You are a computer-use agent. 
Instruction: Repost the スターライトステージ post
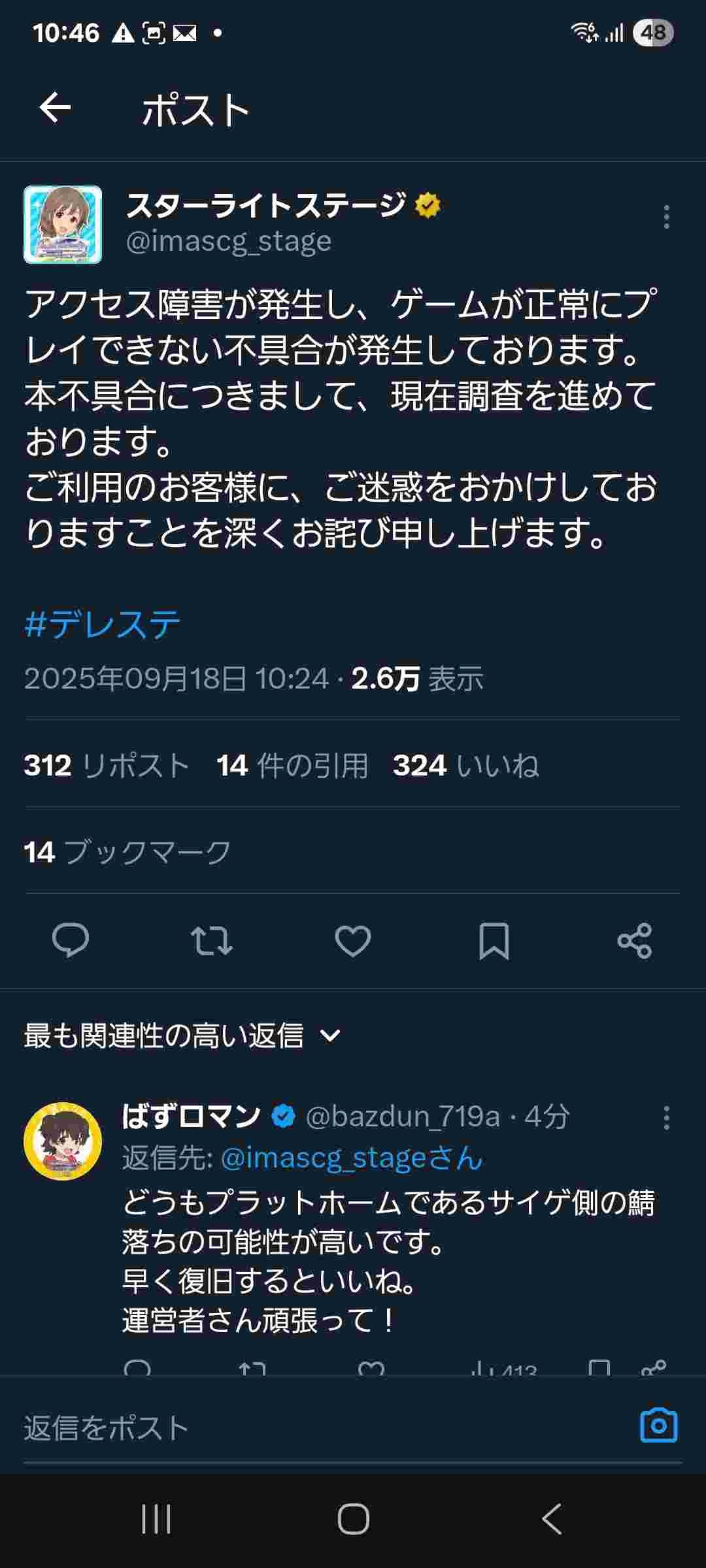[x=212, y=941]
